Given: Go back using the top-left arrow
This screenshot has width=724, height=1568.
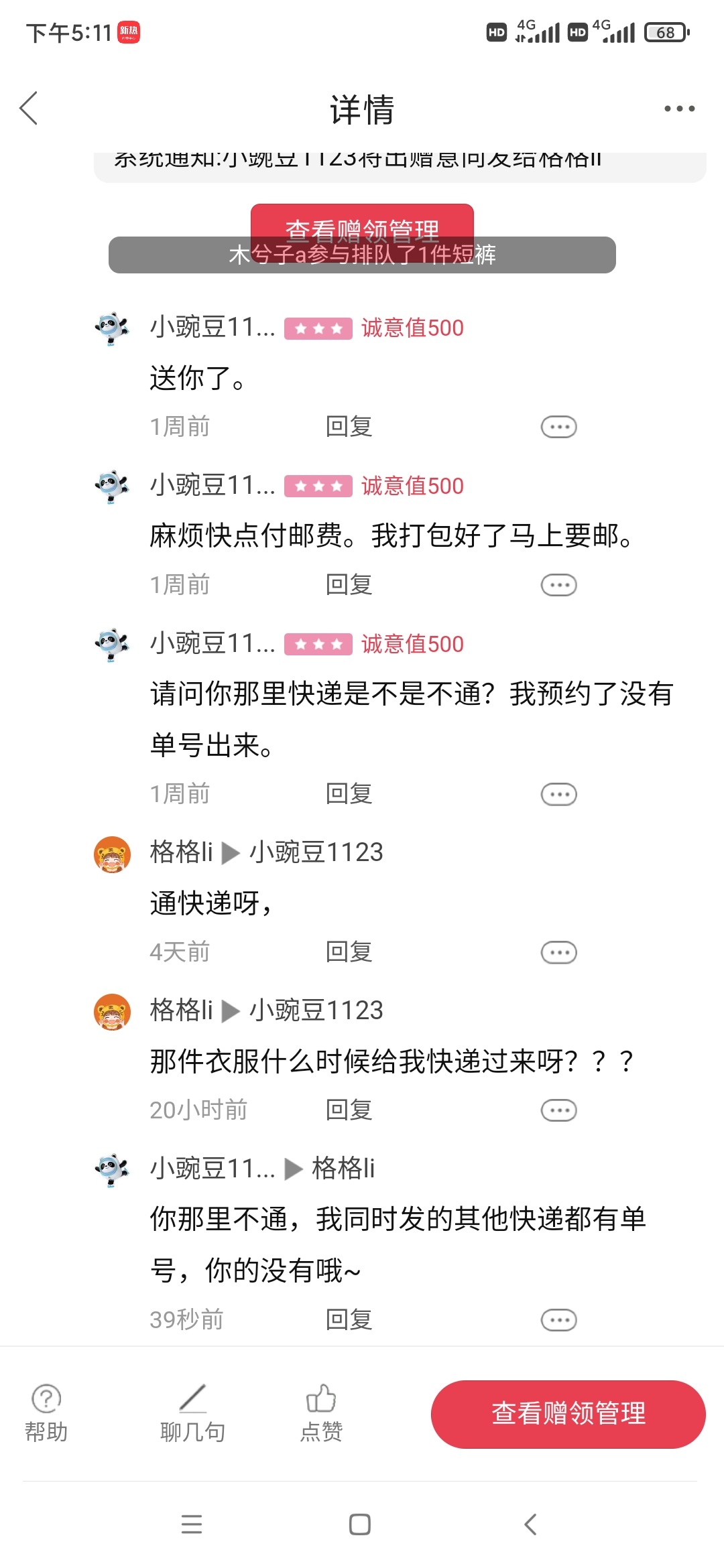Looking at the screenshot, I should pyautogui.click(x=29, y=109).
